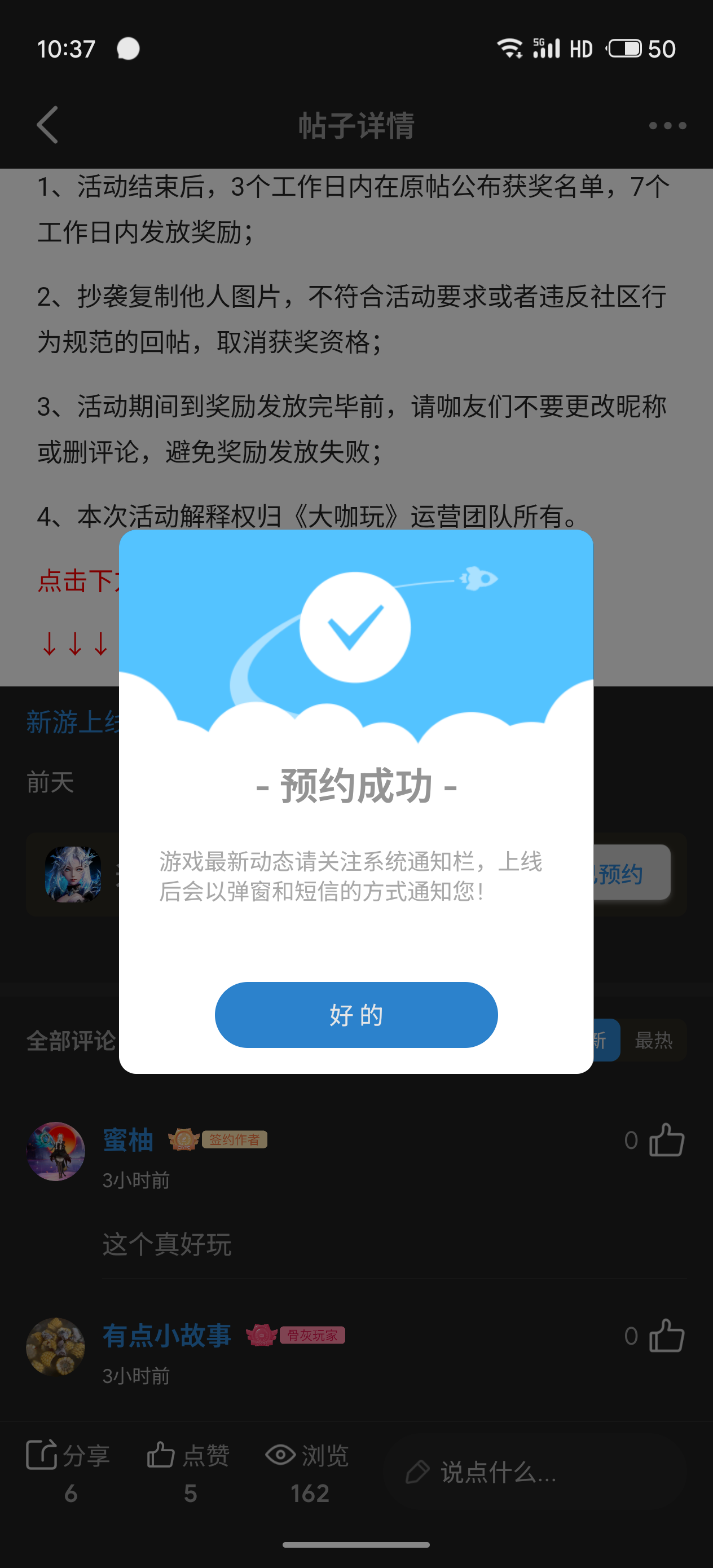Screen dimensions: 713x1568
Task: Like 有点小故事's comment
Action: coord(666,1336)
